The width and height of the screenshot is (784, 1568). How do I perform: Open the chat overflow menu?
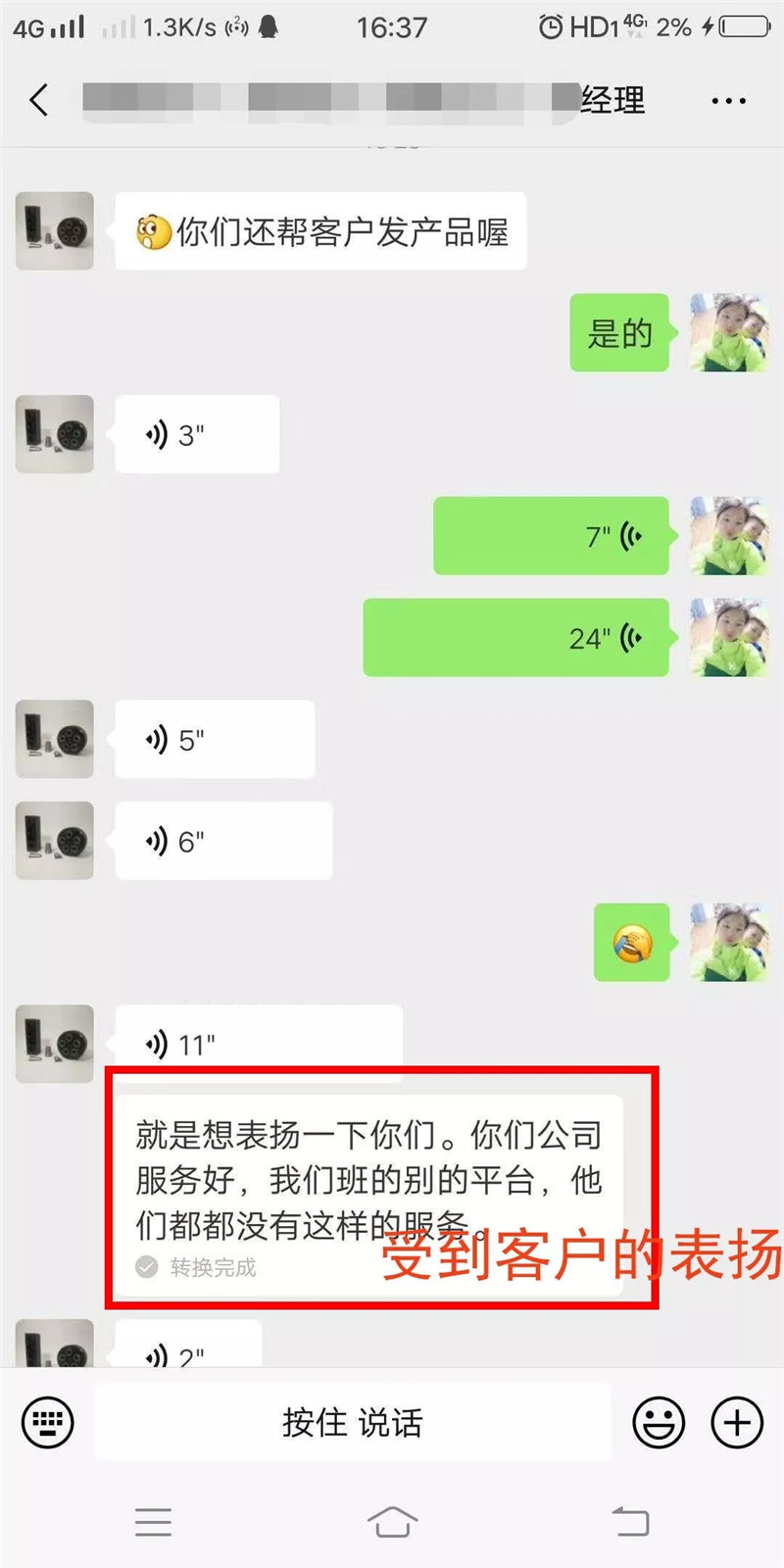(728, 101)
